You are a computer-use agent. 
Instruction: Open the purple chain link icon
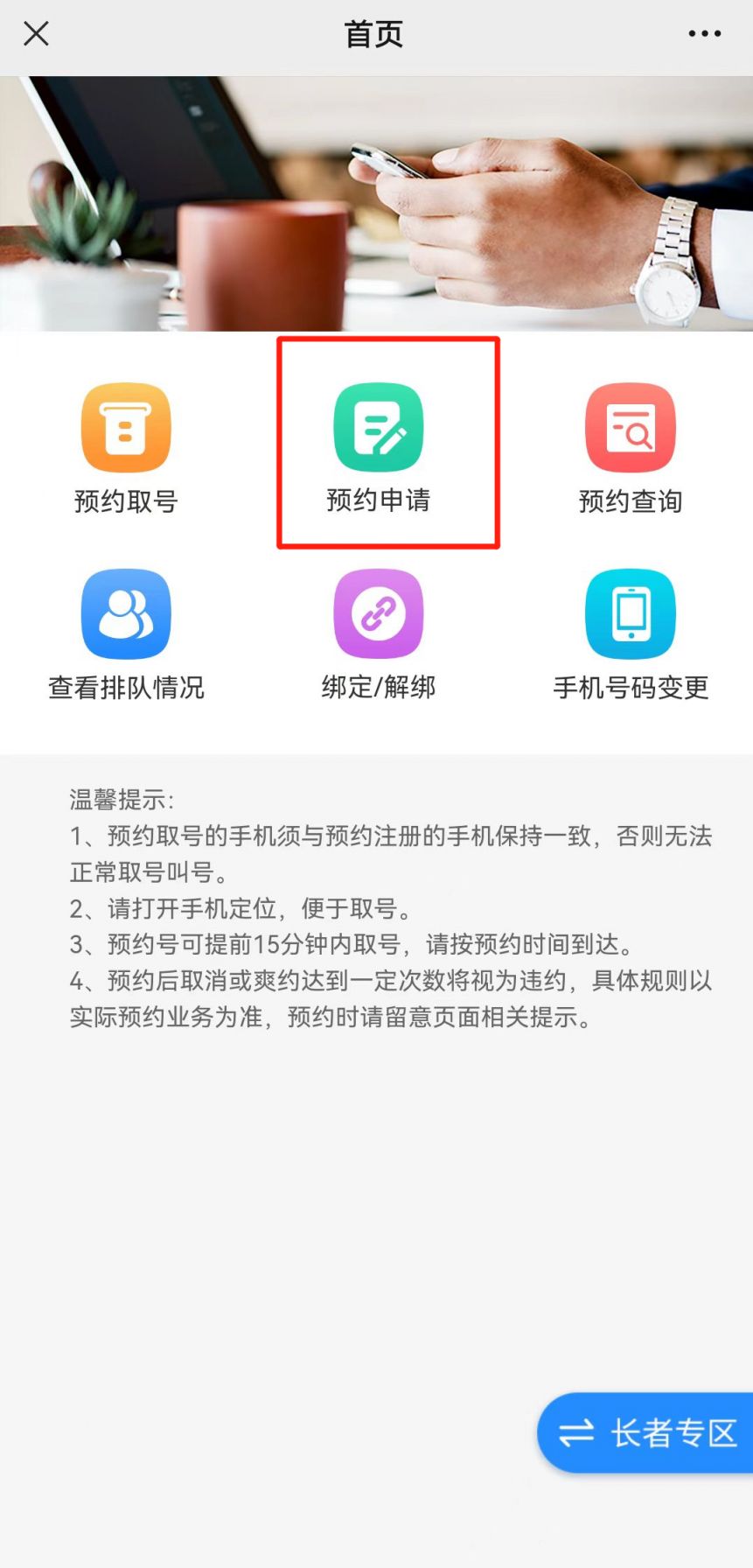click(x=378, y=612)
